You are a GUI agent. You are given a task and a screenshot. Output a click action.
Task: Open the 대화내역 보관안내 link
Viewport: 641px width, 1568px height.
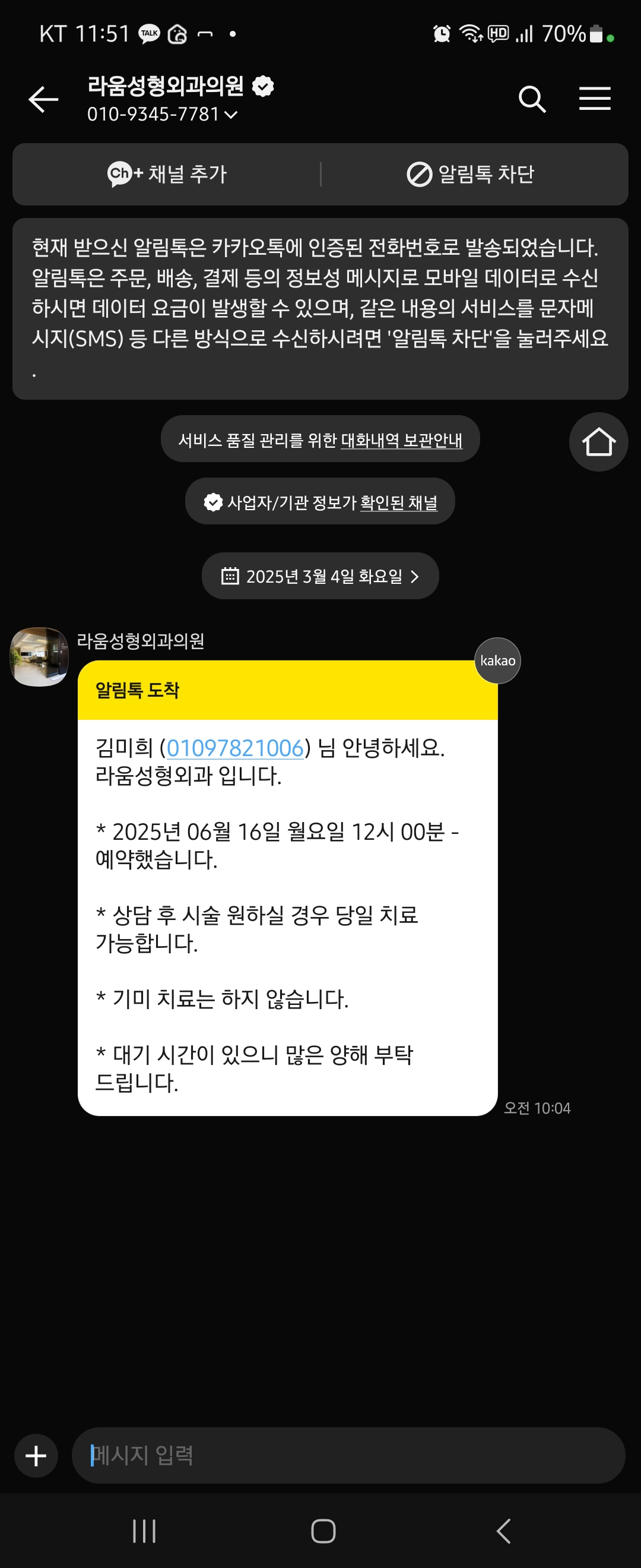click(x=401, y=440)
